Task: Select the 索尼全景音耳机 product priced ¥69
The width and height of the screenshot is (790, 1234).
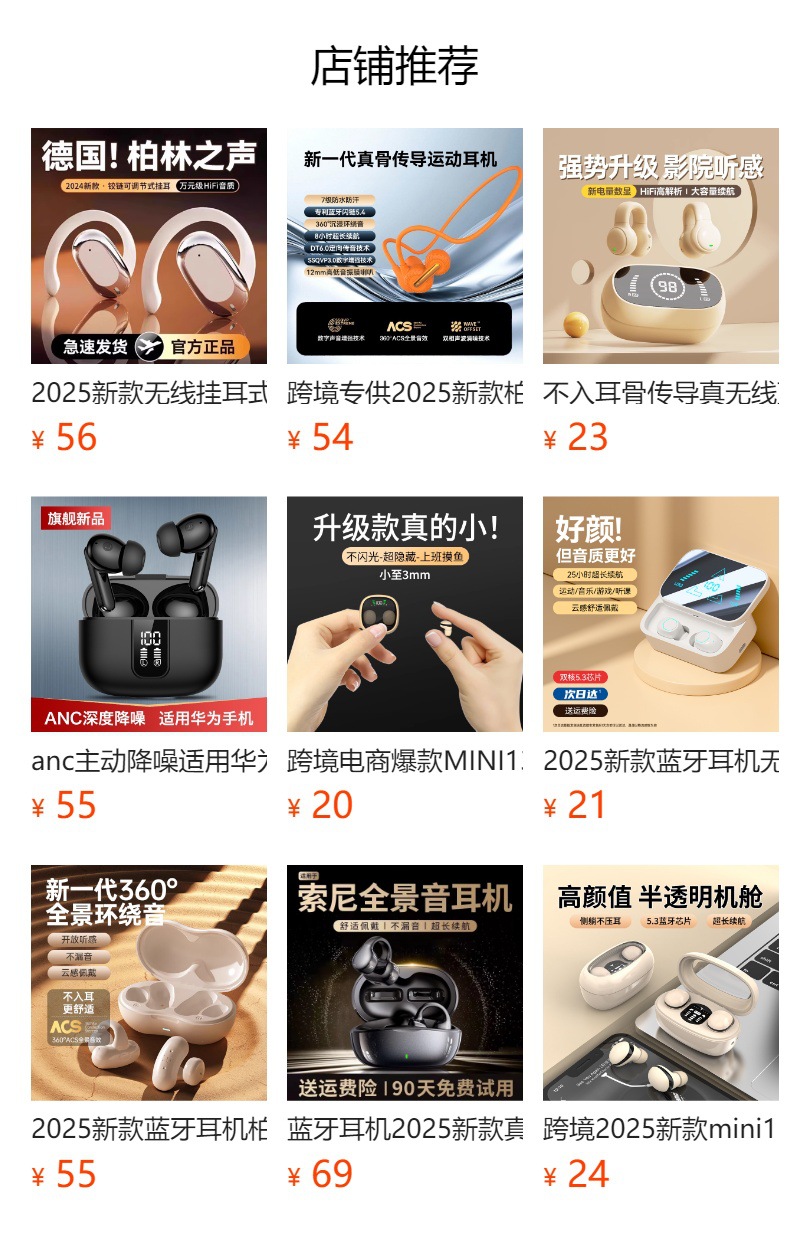Action: click(405, 982)
